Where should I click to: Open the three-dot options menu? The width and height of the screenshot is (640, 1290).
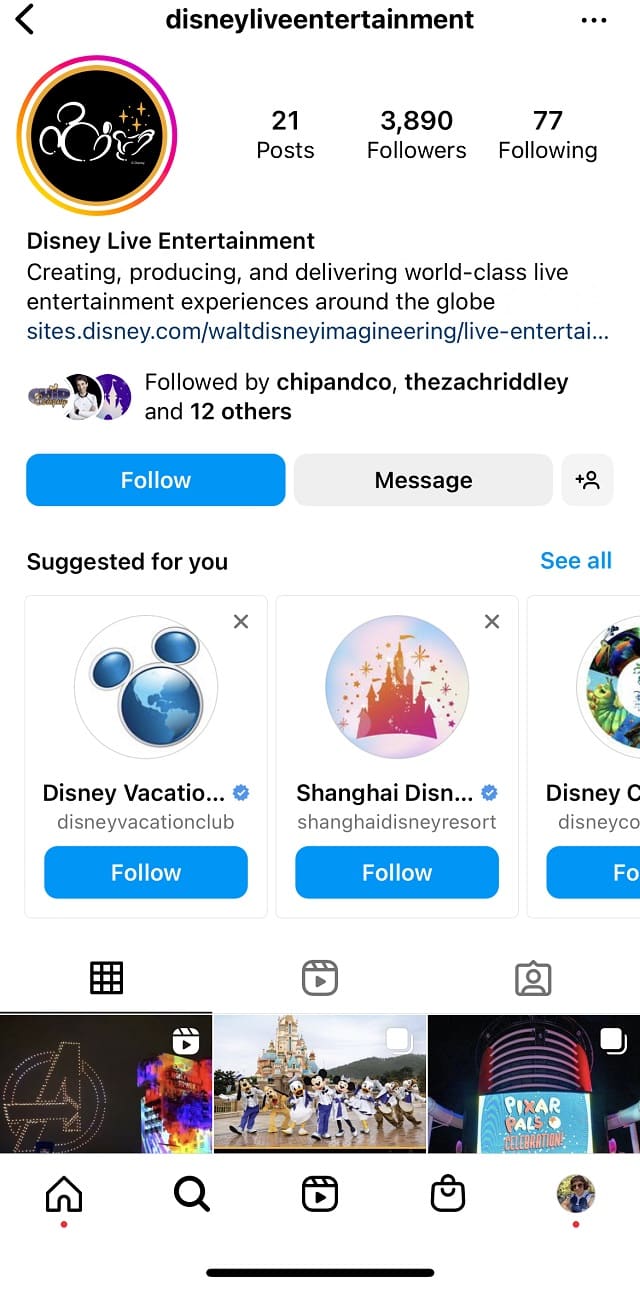pyautogui.click(x=593, y=20)
